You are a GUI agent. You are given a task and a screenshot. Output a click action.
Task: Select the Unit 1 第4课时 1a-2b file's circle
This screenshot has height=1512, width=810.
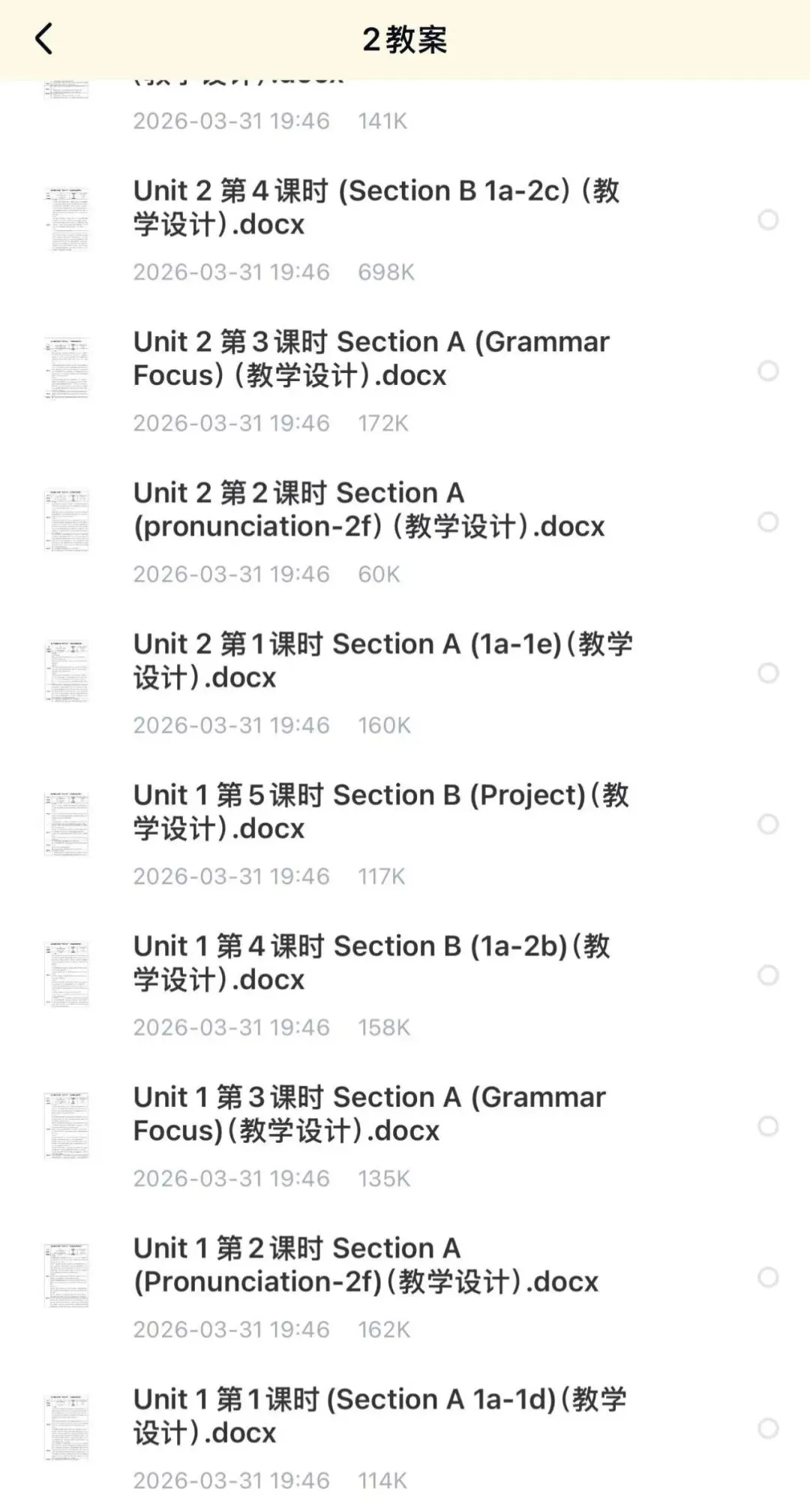pyautogui.click(x=768, y=975)
